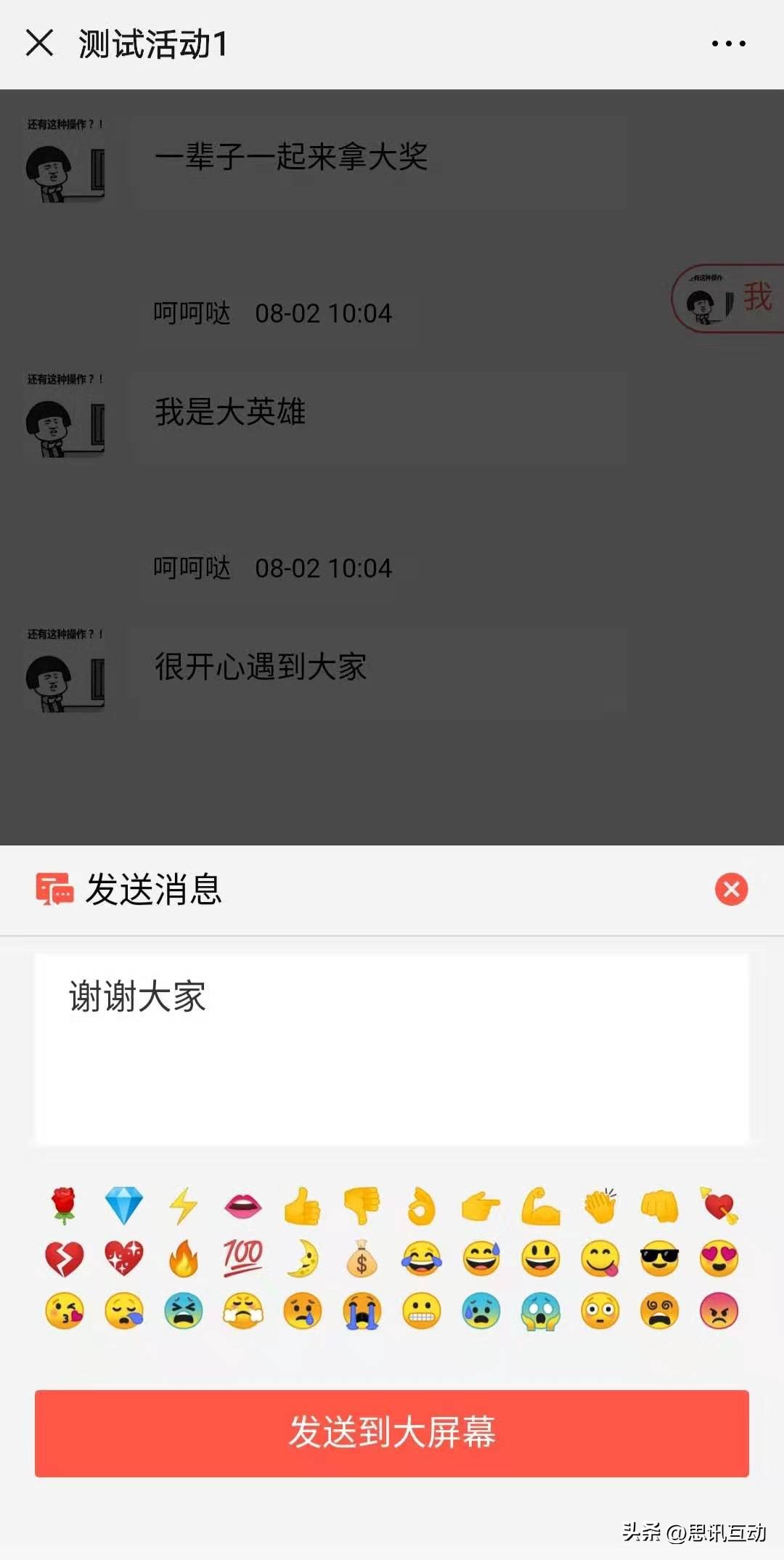Select the sunglasses face emoji
The height and width of the screenshot is (1560, 784).
(660, 1260)
